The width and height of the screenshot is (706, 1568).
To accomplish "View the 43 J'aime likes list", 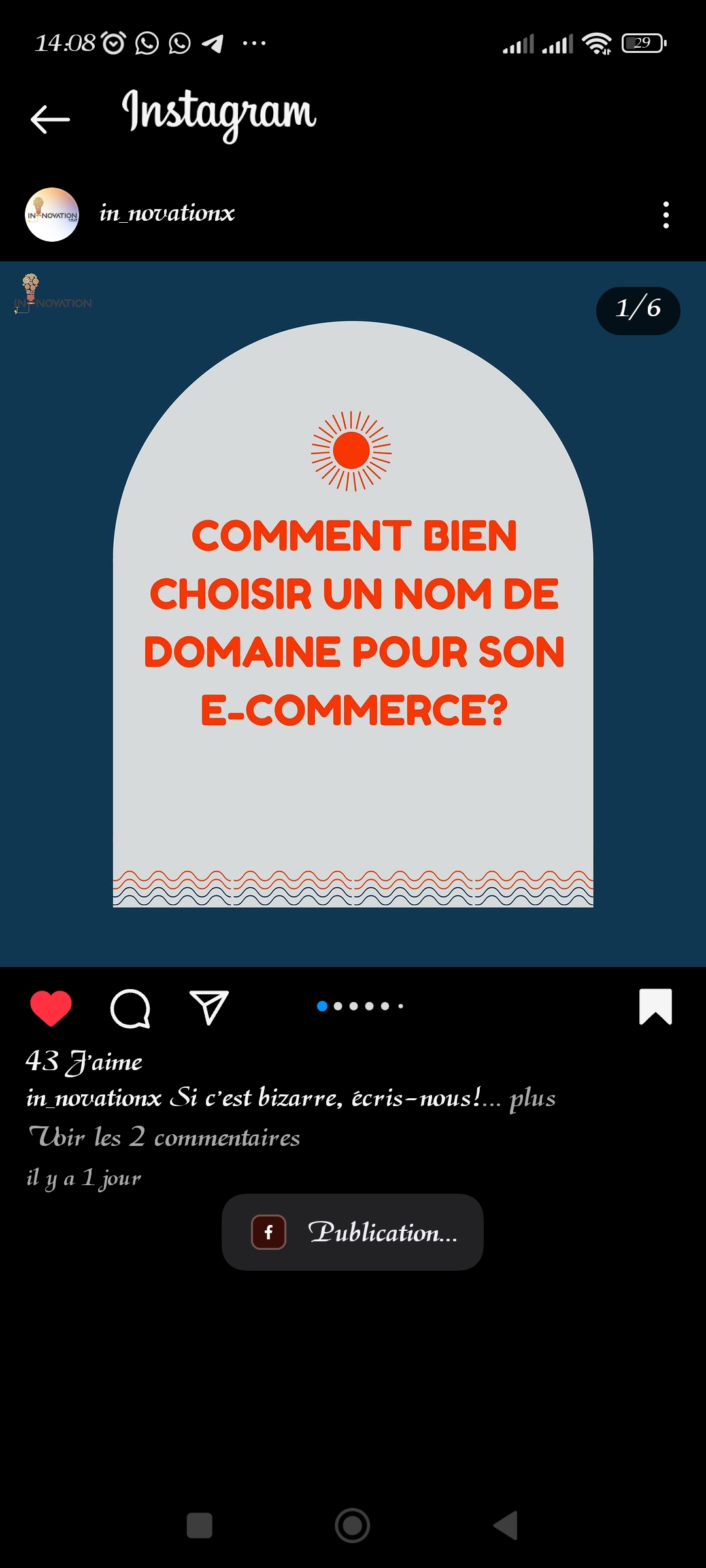I will (84, 1062).
